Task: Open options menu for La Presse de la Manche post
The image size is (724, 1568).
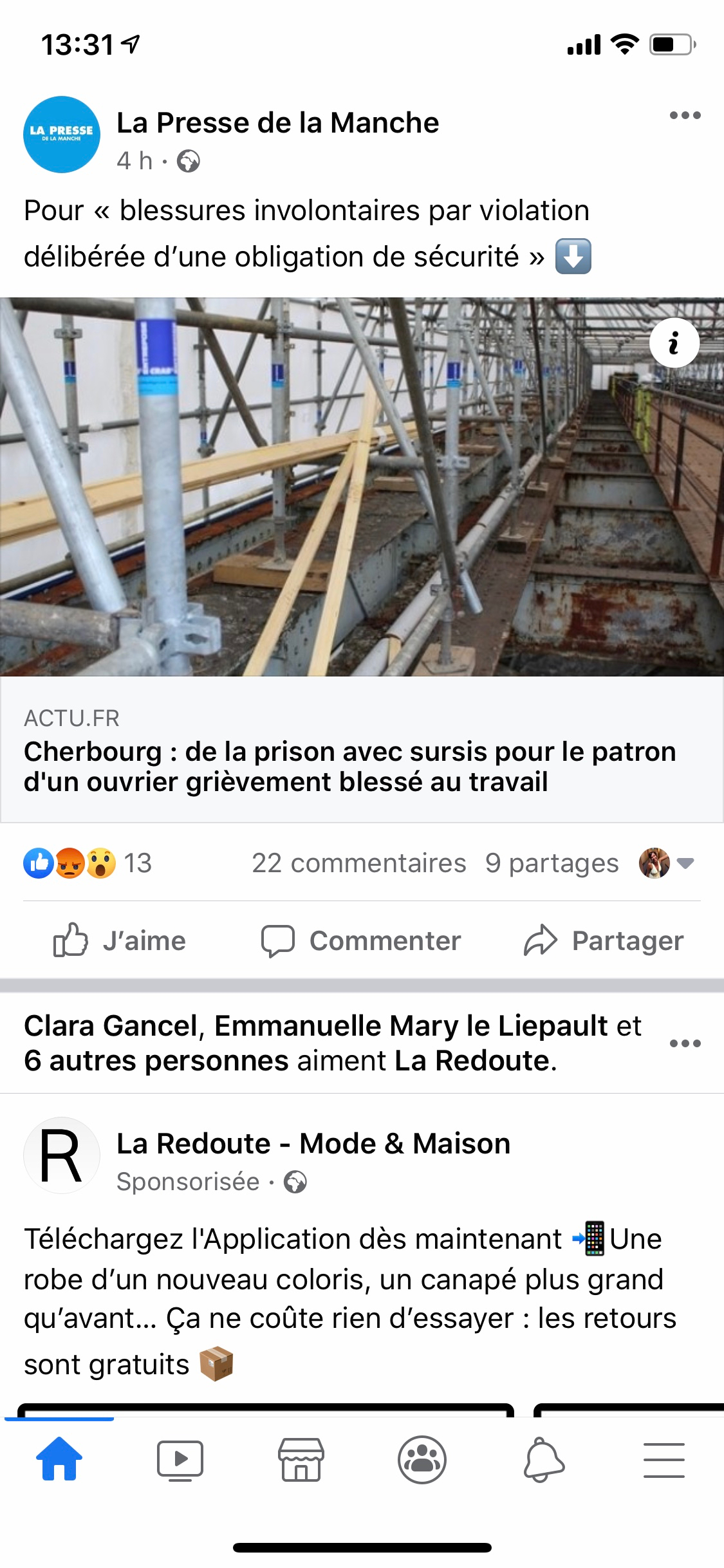Action: pos(685,116)
